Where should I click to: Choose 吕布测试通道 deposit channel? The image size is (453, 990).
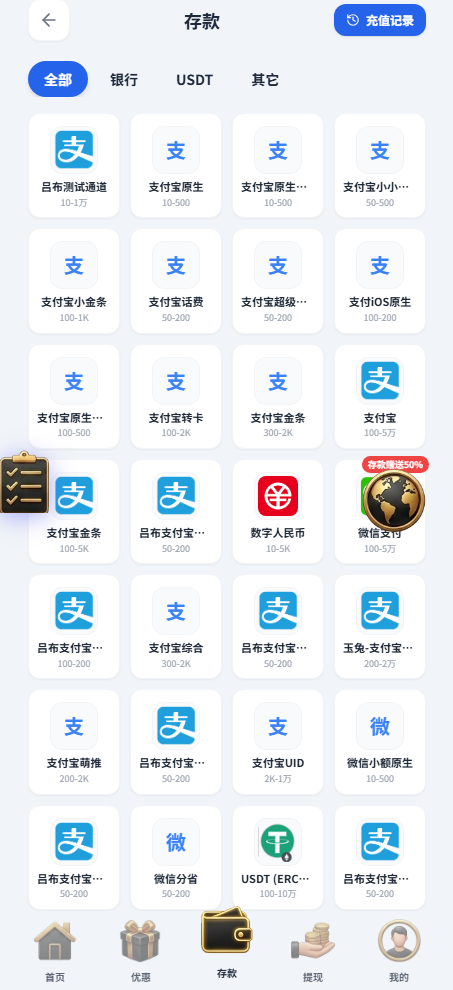coord(74,165)
